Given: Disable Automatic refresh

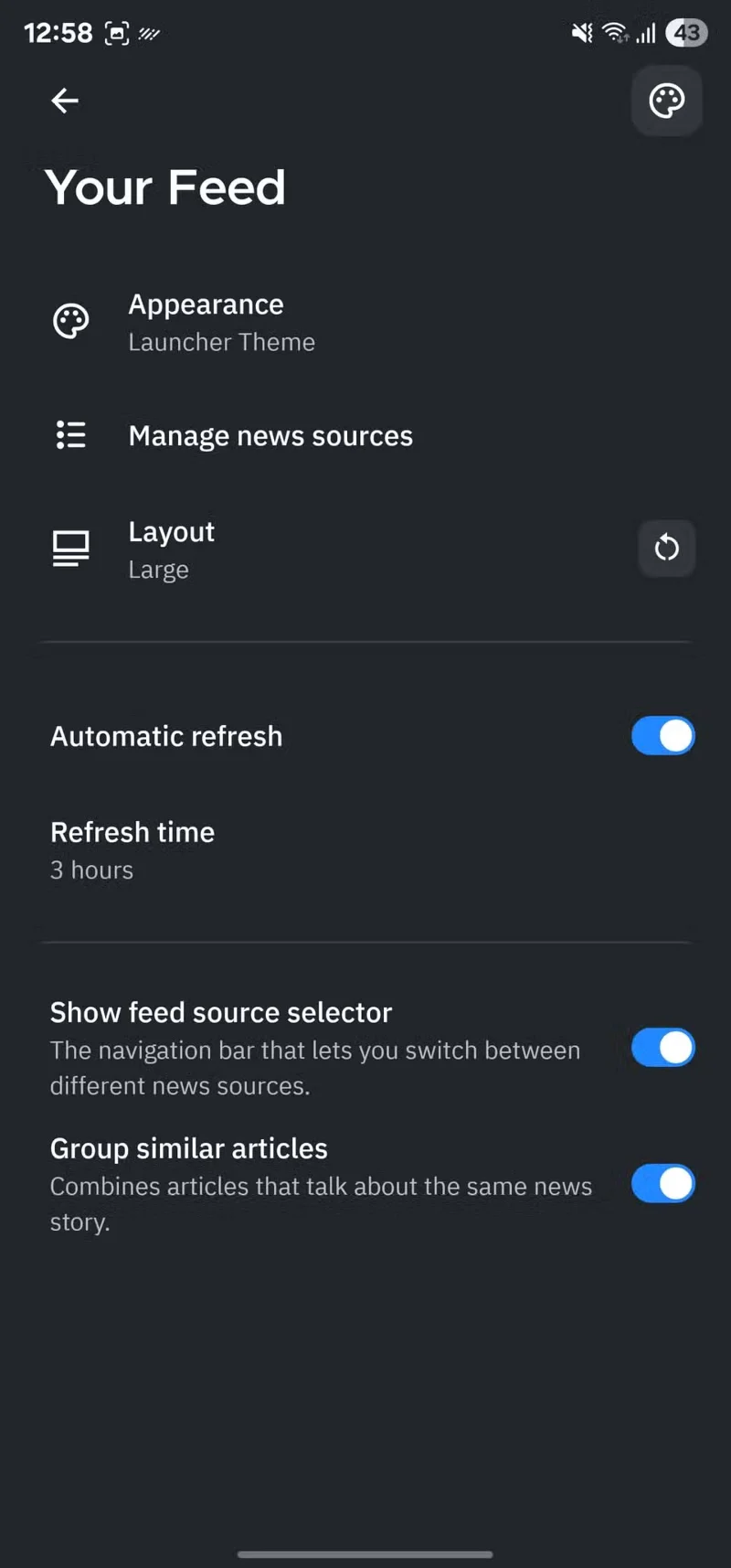Looking at the screenshot, I should point(663,735).
